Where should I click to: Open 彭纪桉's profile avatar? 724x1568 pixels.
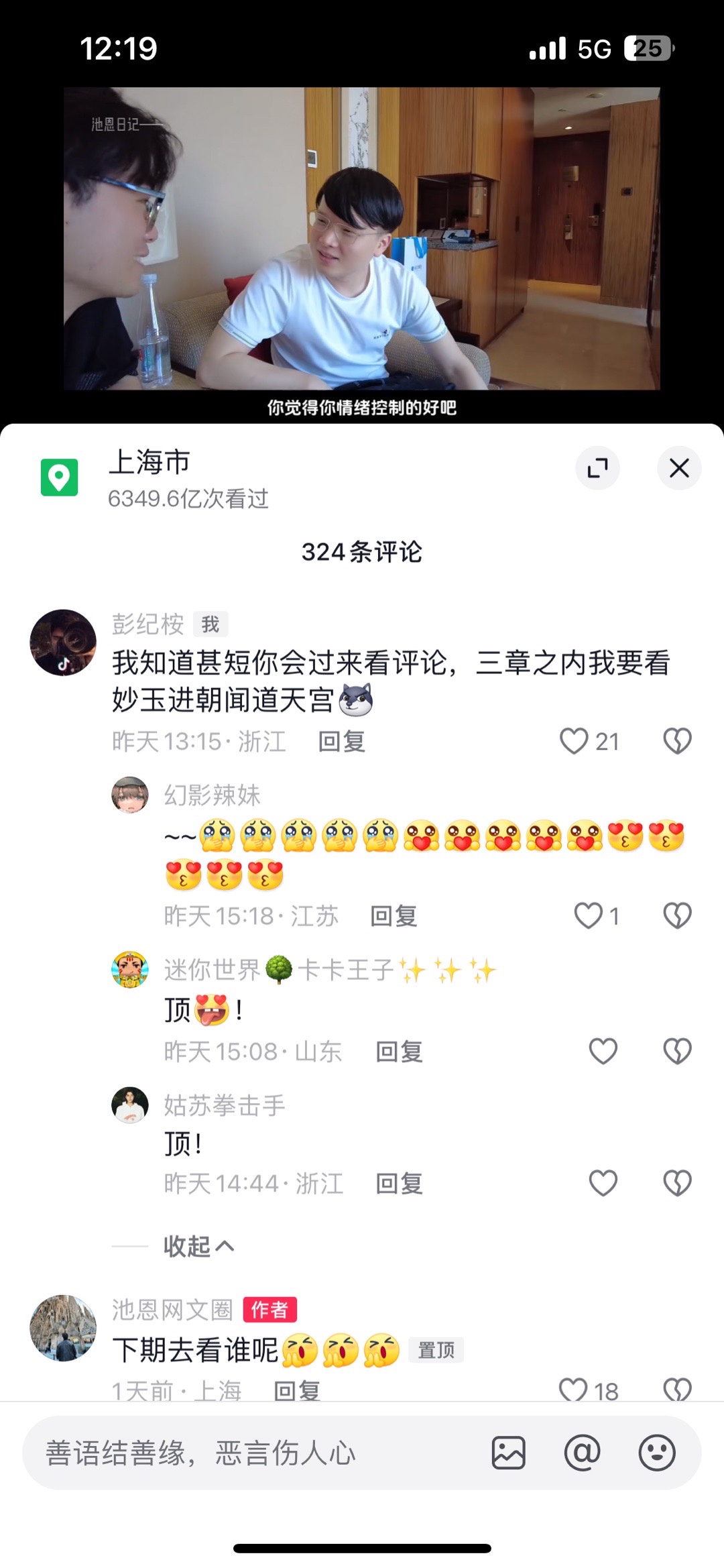click(x=63, y=642)
